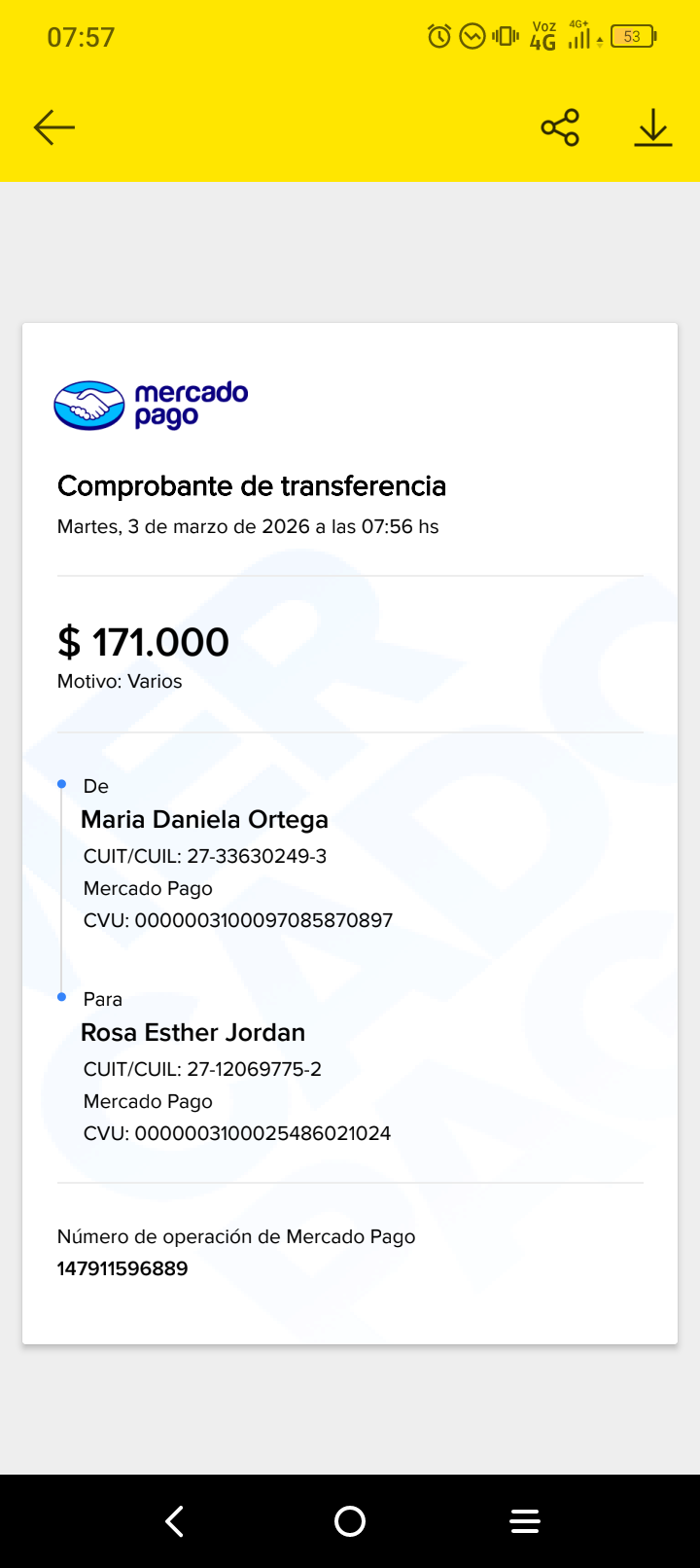Share the transfer receipt
This screenshot has height=1568, width=700.
[x=560, y=127]
